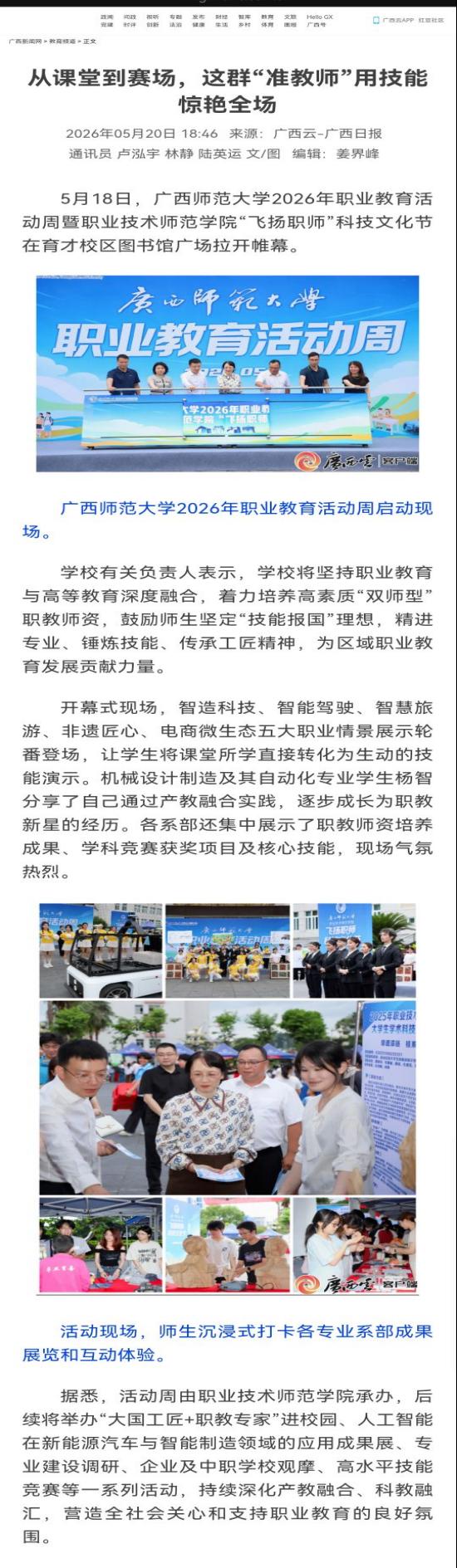The width and height of the screenshot is (457, 1568).
Task: Open the Hello GX section
Action: [319, 17]
